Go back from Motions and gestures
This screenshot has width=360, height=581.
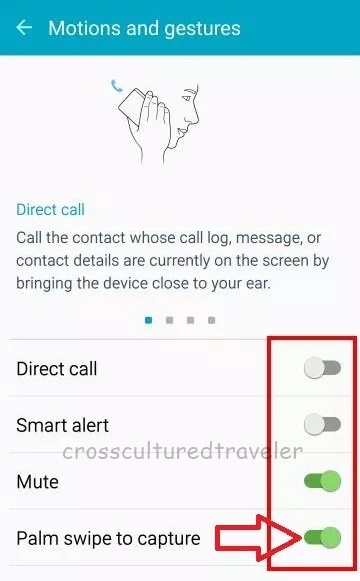point(24,28)
